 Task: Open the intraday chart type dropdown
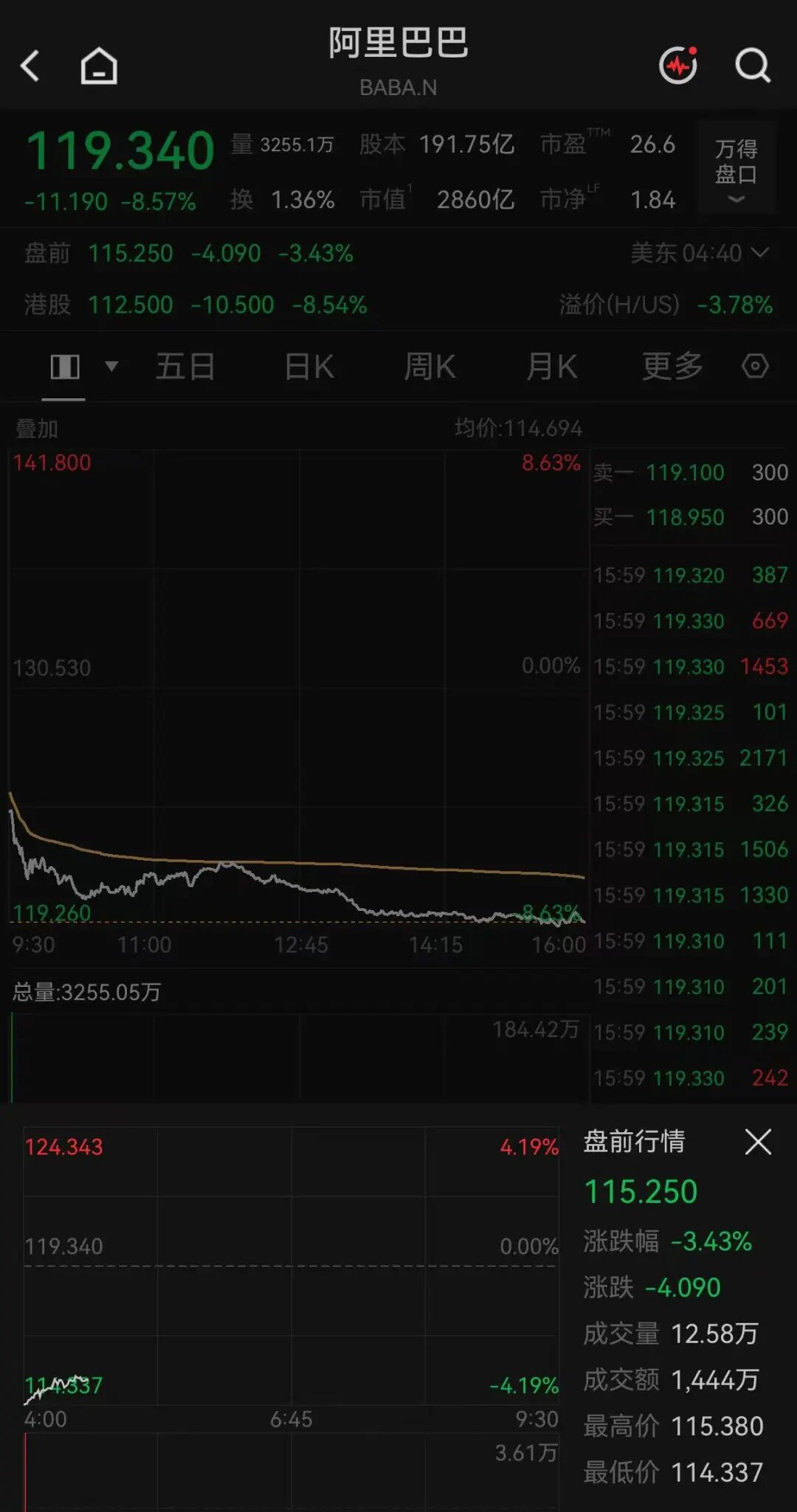pyautogui.click(x=83, y=367)
